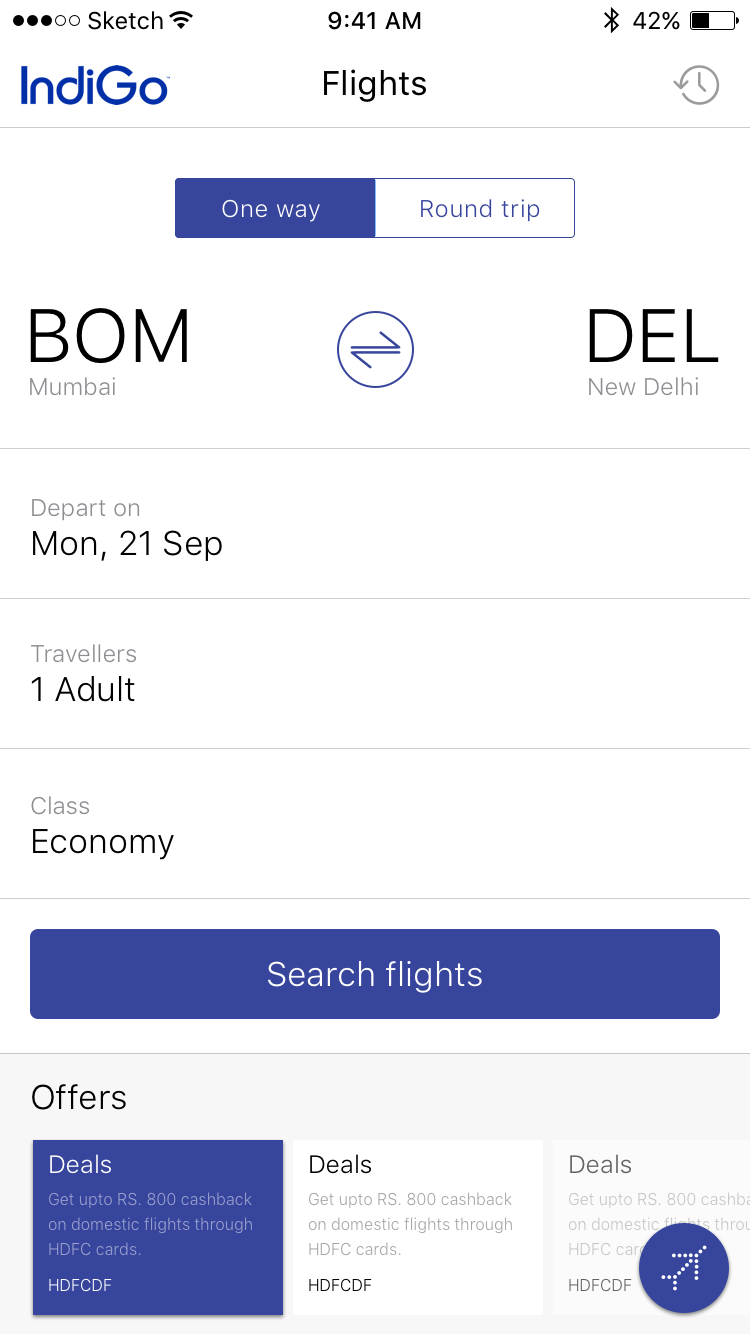Select the One way trip option

pyautogui.click(x=275, y=208)
